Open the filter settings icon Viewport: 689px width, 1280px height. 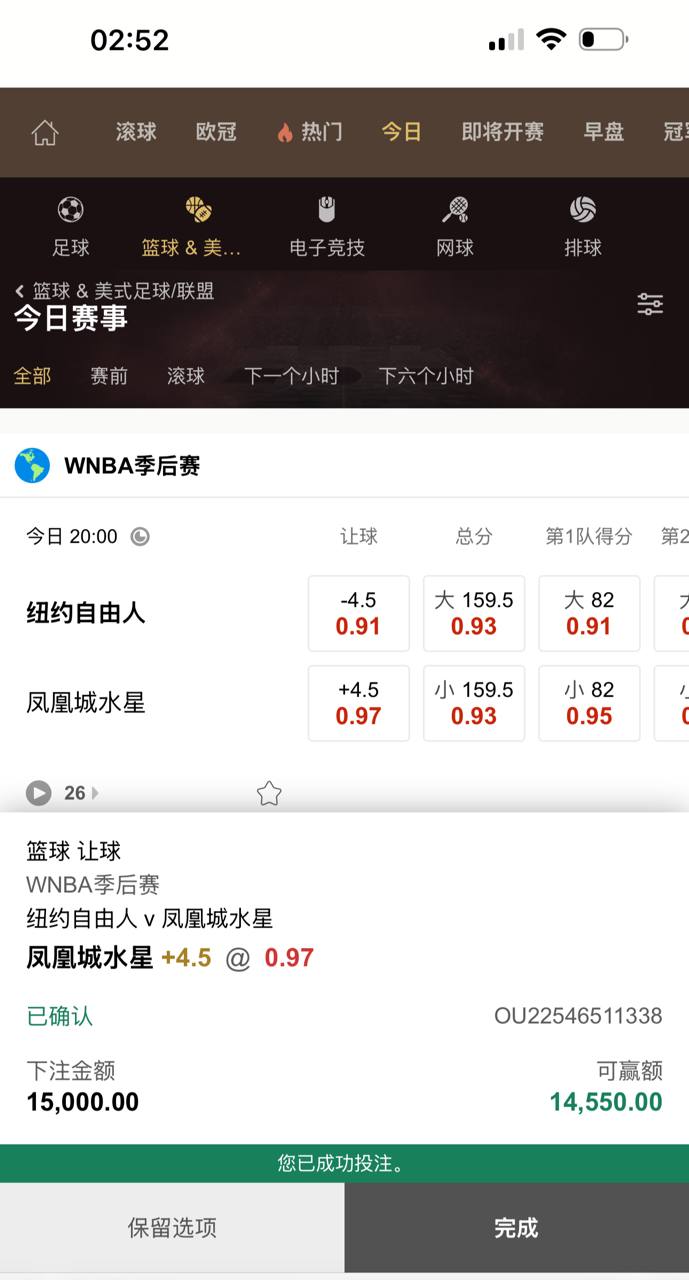tap(650, 304)
